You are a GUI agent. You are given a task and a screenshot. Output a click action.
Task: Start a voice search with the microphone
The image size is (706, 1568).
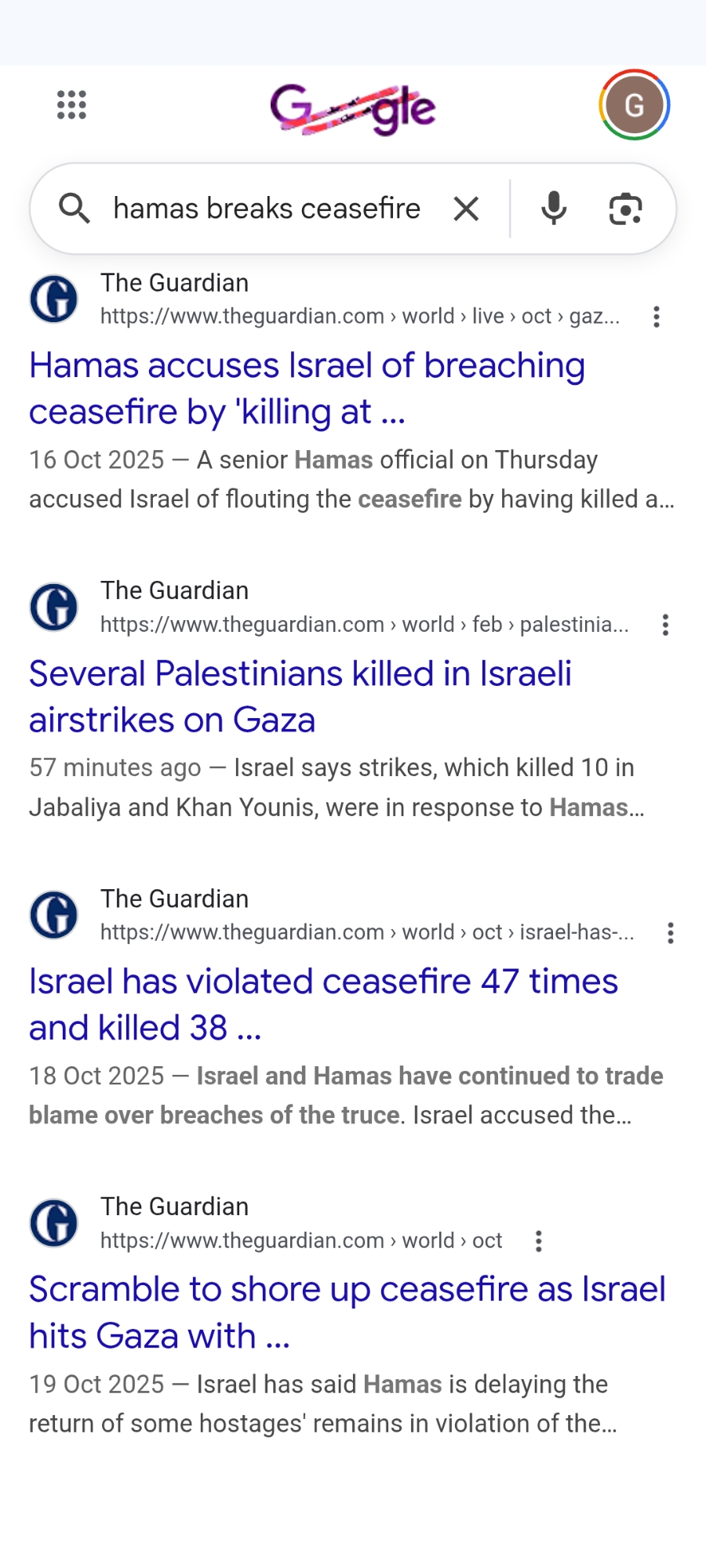[554, 209]
